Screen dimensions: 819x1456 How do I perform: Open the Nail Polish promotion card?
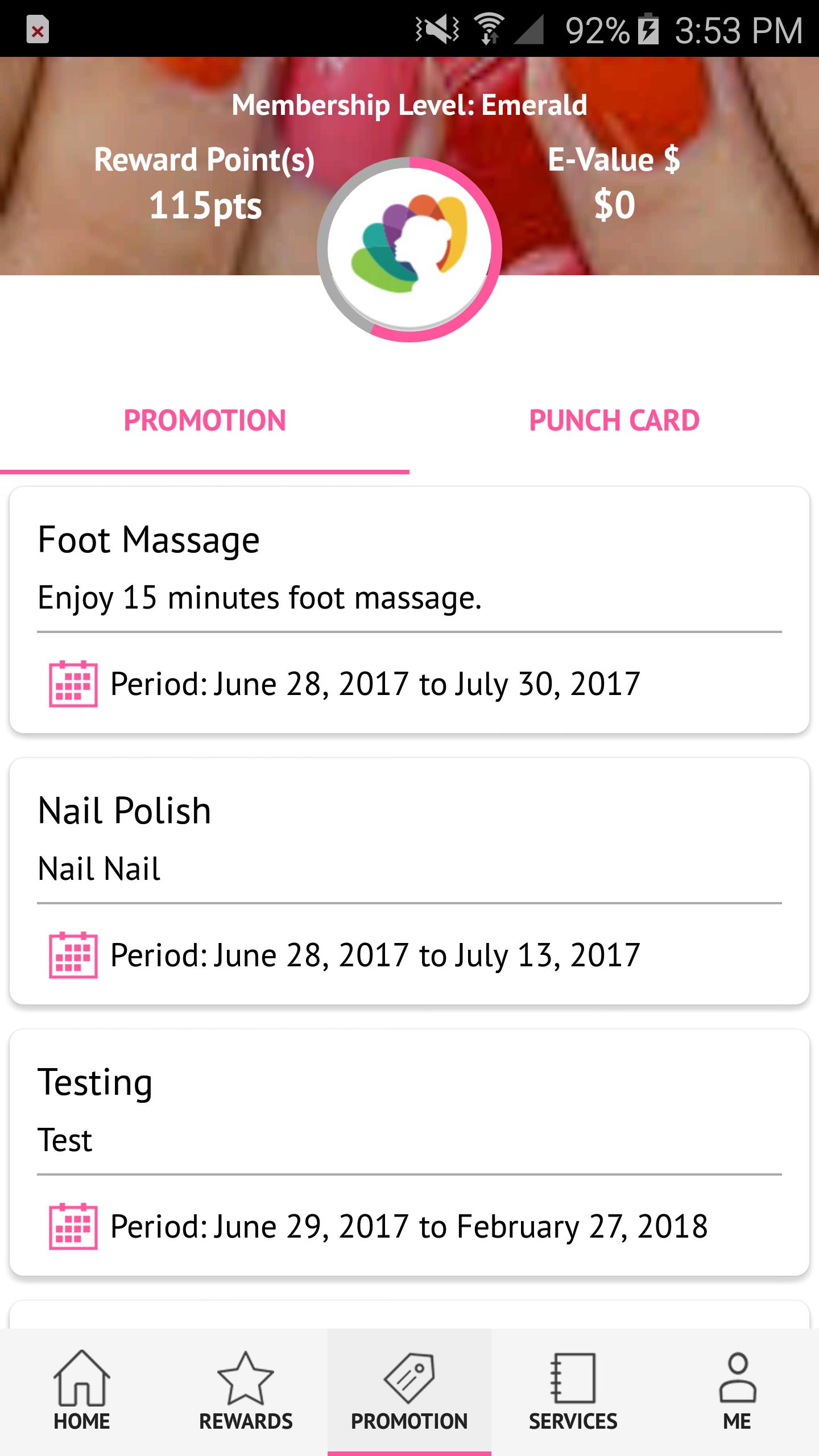(x=409, y=881)
